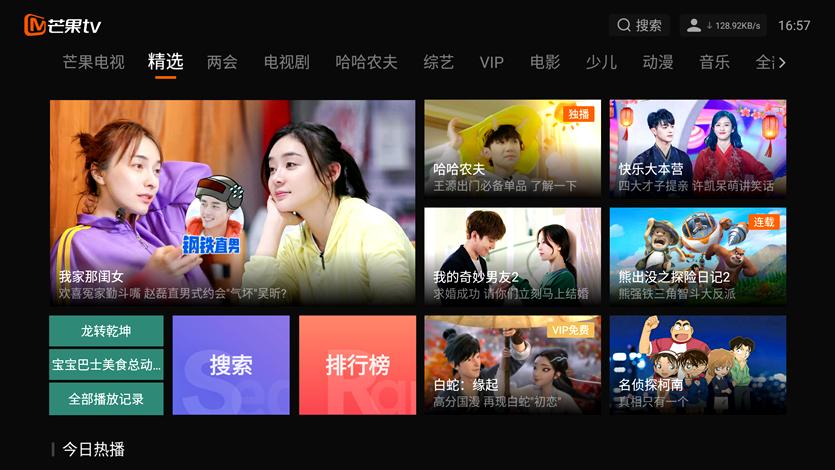The image size is (835, 470).
Task: Tap the purple 搜索 tile
Action: pyautogui.click(x=231, y=365)
